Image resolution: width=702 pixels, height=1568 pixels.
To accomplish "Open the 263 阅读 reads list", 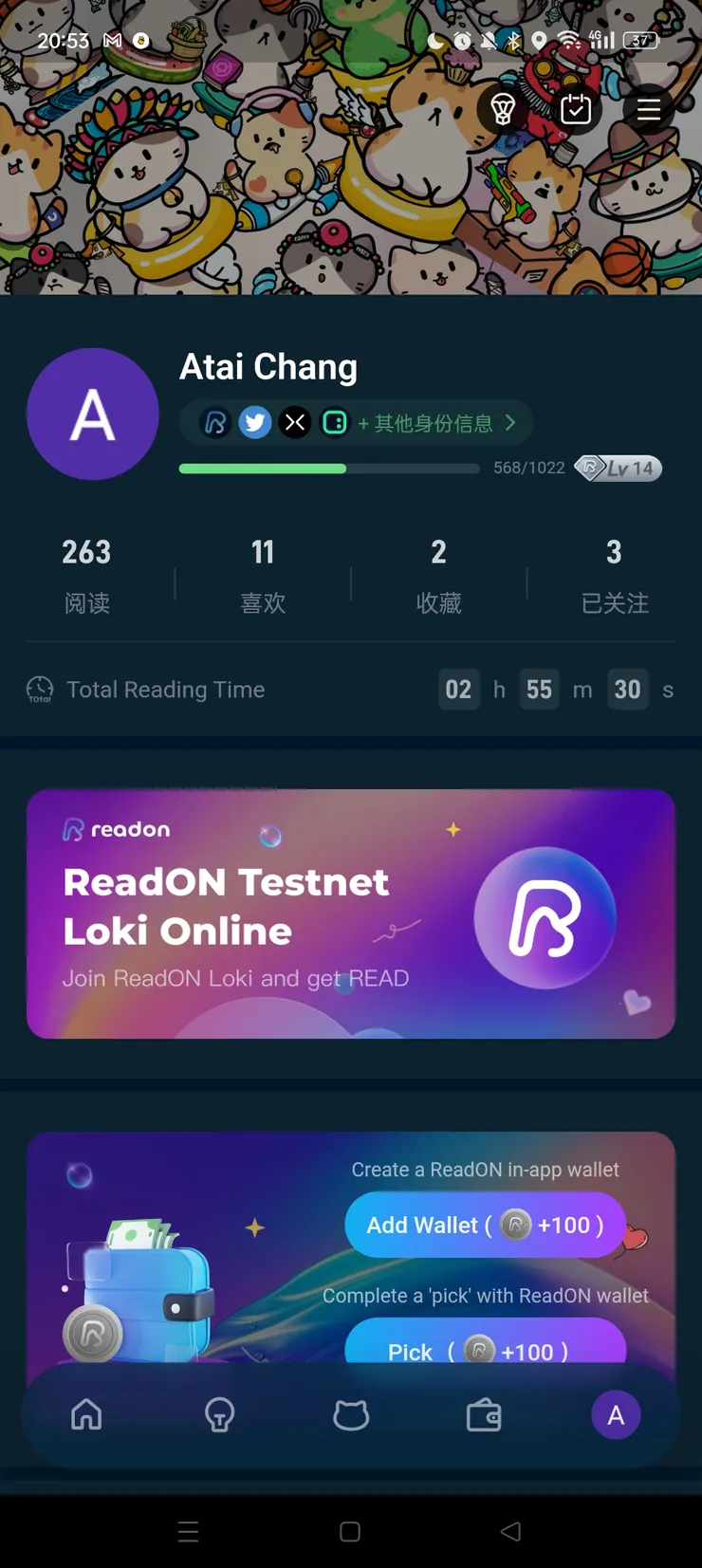I will click(87, 574).
